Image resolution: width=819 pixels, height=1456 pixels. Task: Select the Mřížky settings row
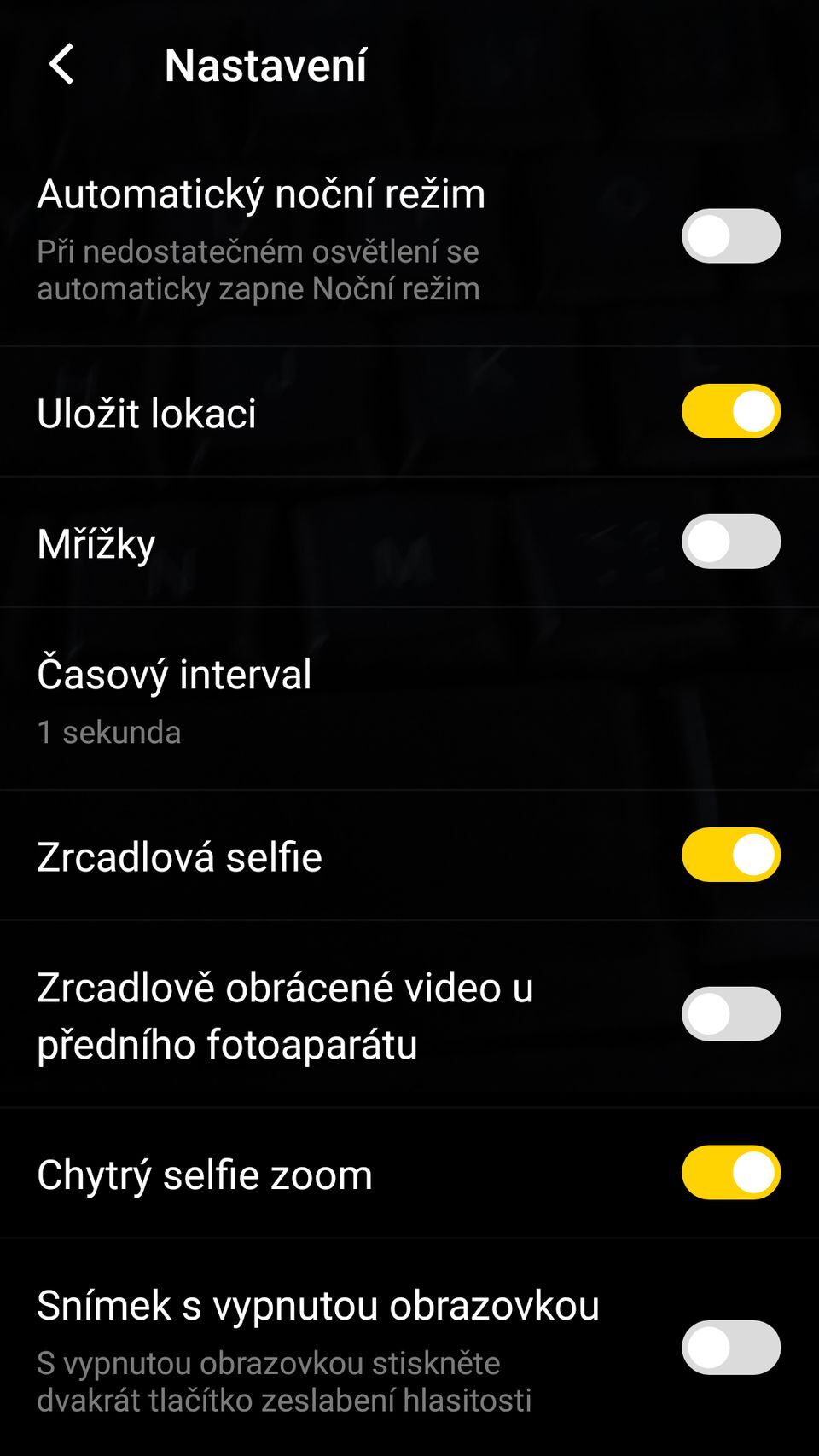tap(341, 541)
